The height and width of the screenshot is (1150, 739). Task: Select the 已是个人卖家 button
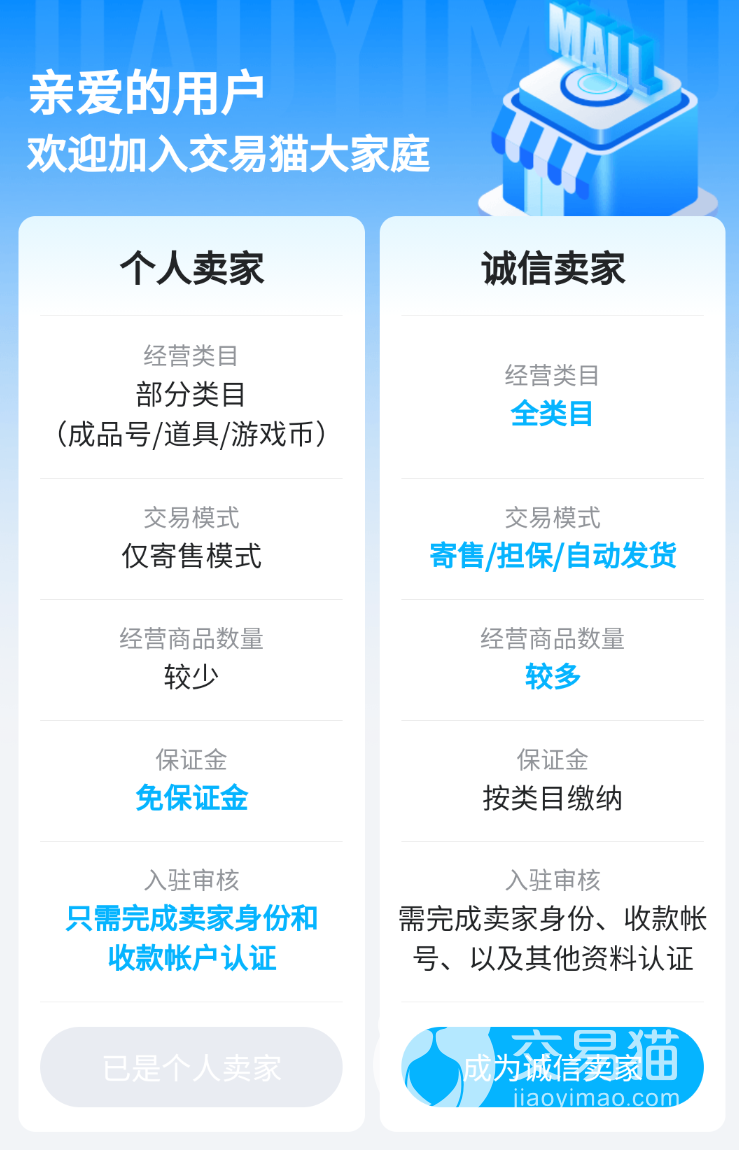coord(191,1067)
